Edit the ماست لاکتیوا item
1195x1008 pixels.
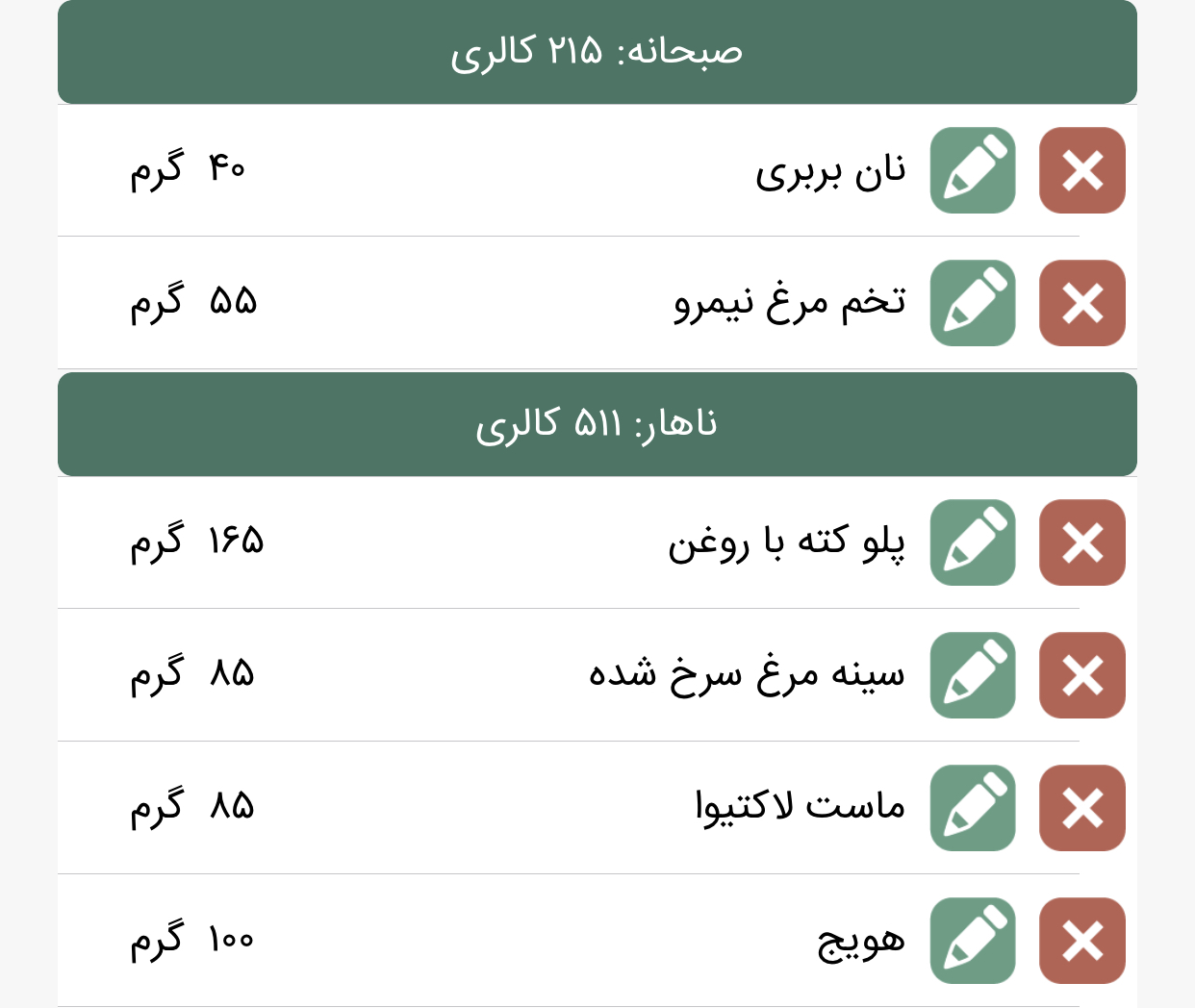point(973,808)
